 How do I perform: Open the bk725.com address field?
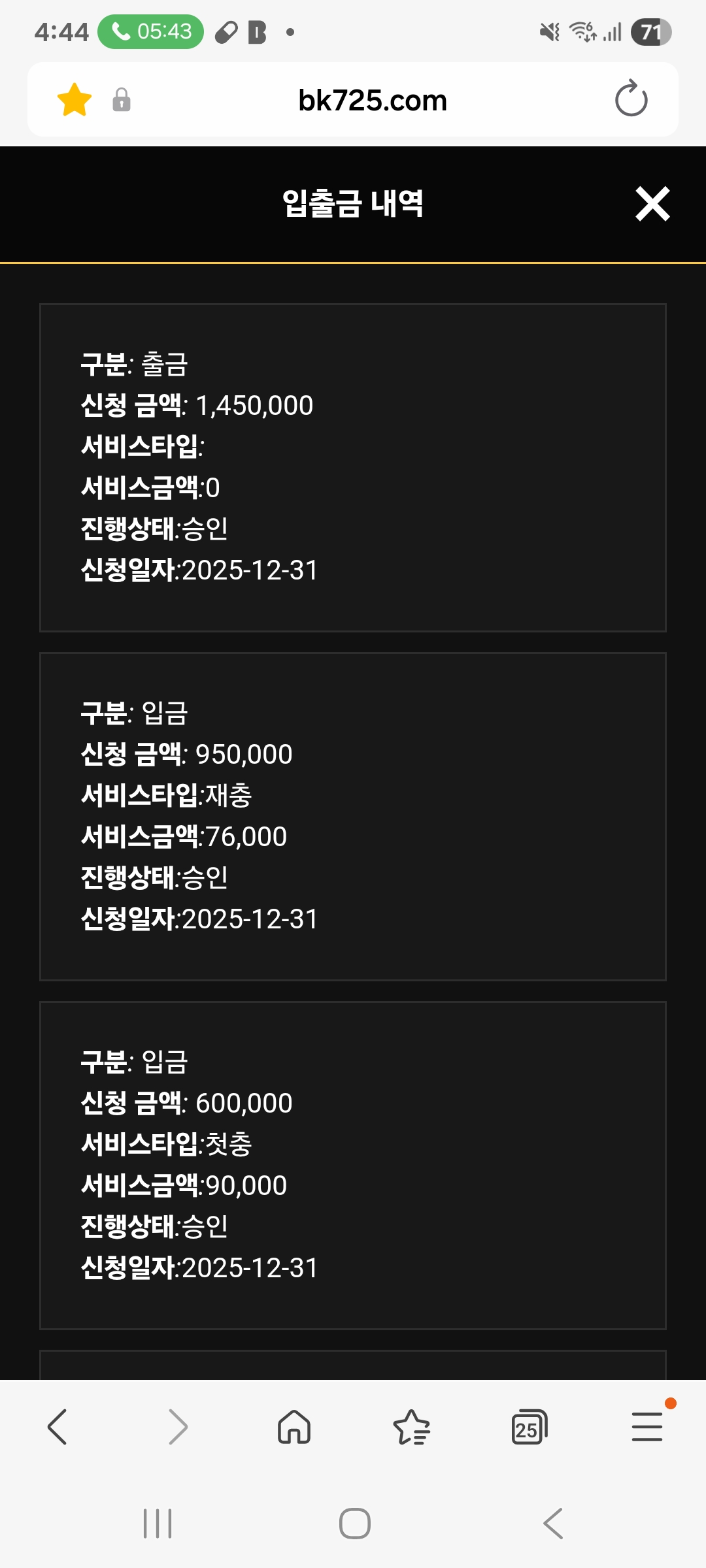pos(372,100)
